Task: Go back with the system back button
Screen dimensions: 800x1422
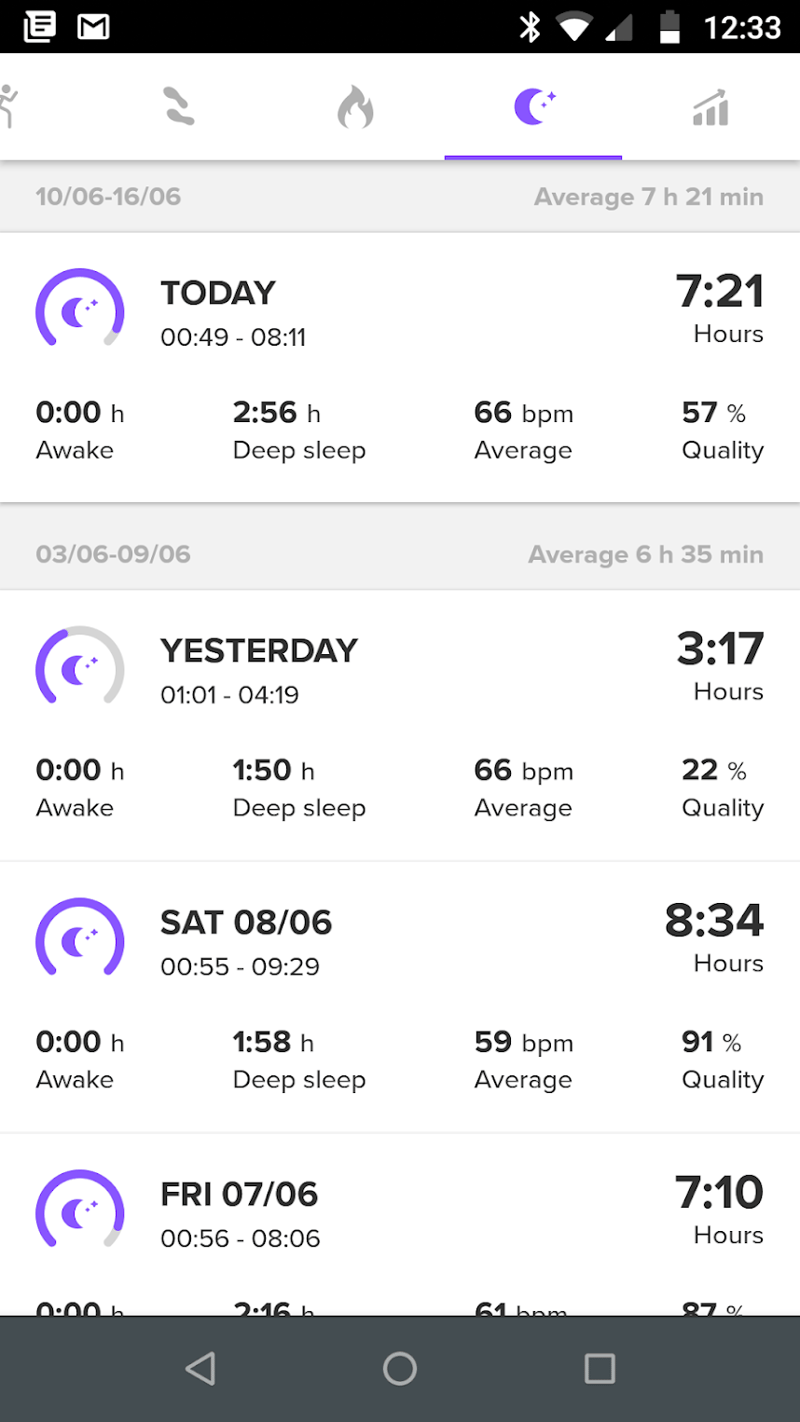Action: pyautogui.click(x=201, y=1368)
